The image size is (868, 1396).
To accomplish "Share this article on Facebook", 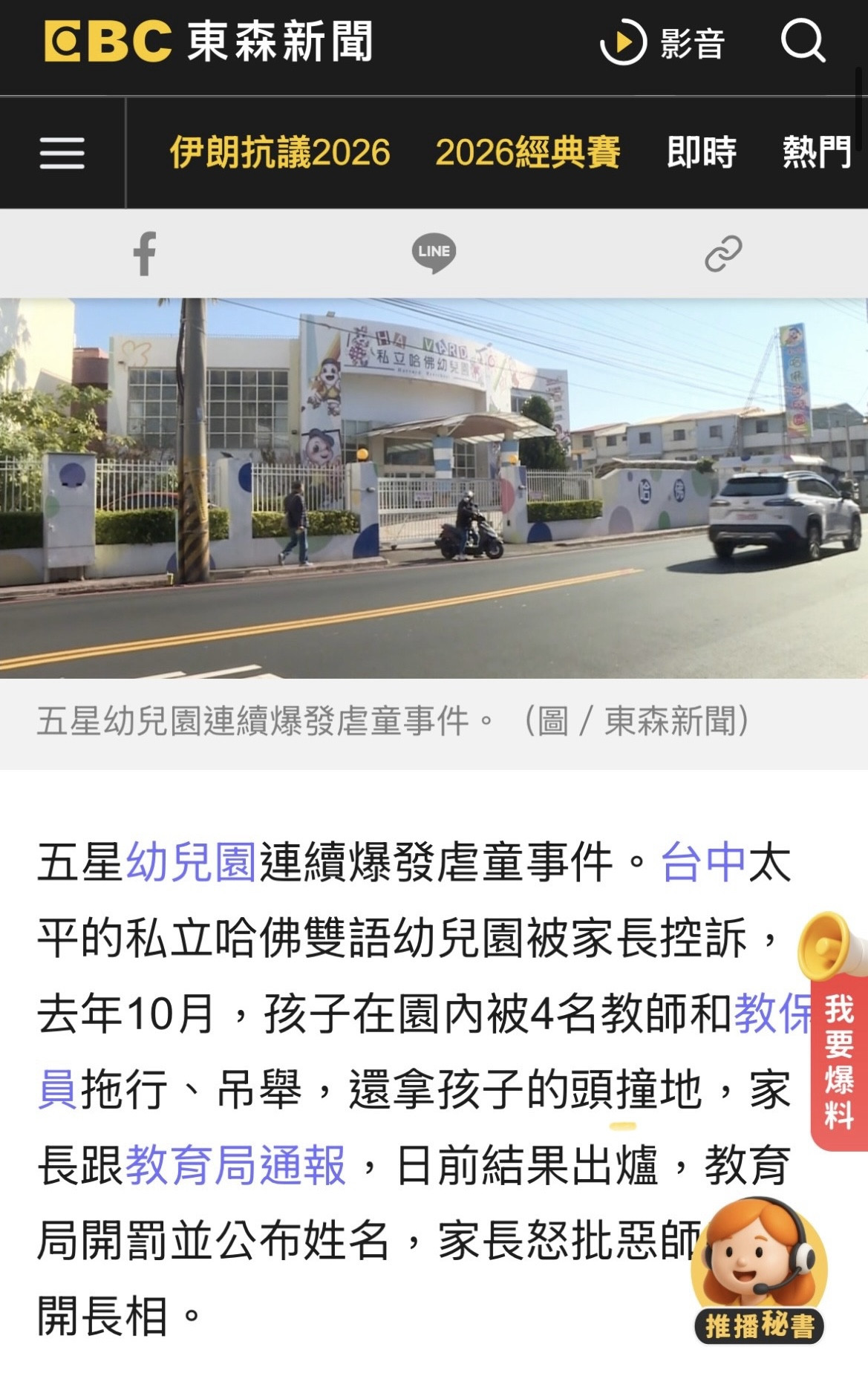I will tap(145, 253).
